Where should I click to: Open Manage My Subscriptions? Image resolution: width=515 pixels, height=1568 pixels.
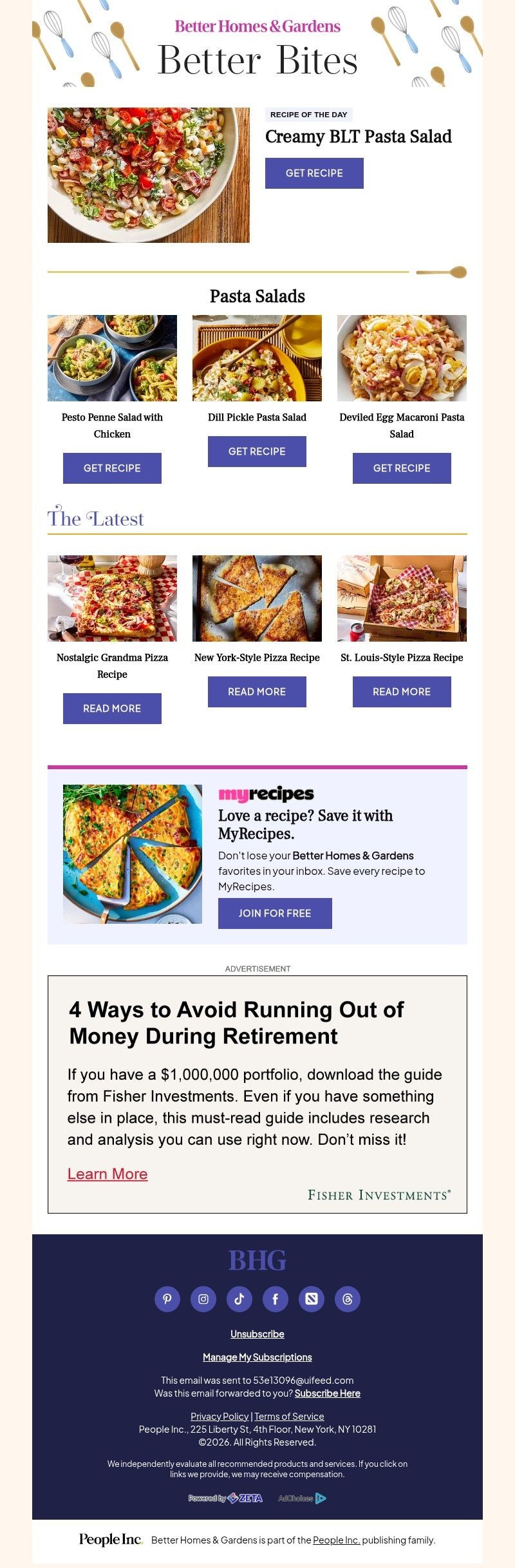pyautogui.click(x=257, y=1357)
